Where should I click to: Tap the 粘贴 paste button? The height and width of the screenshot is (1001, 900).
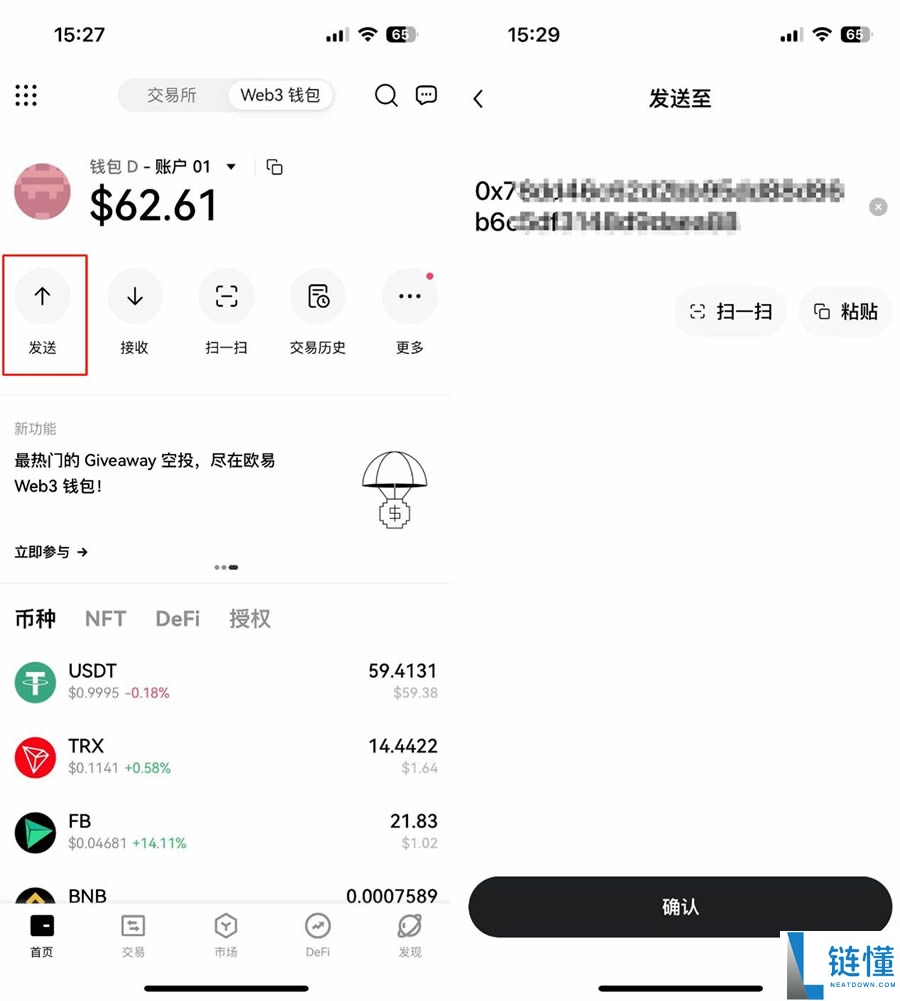(x=845, y=311)
